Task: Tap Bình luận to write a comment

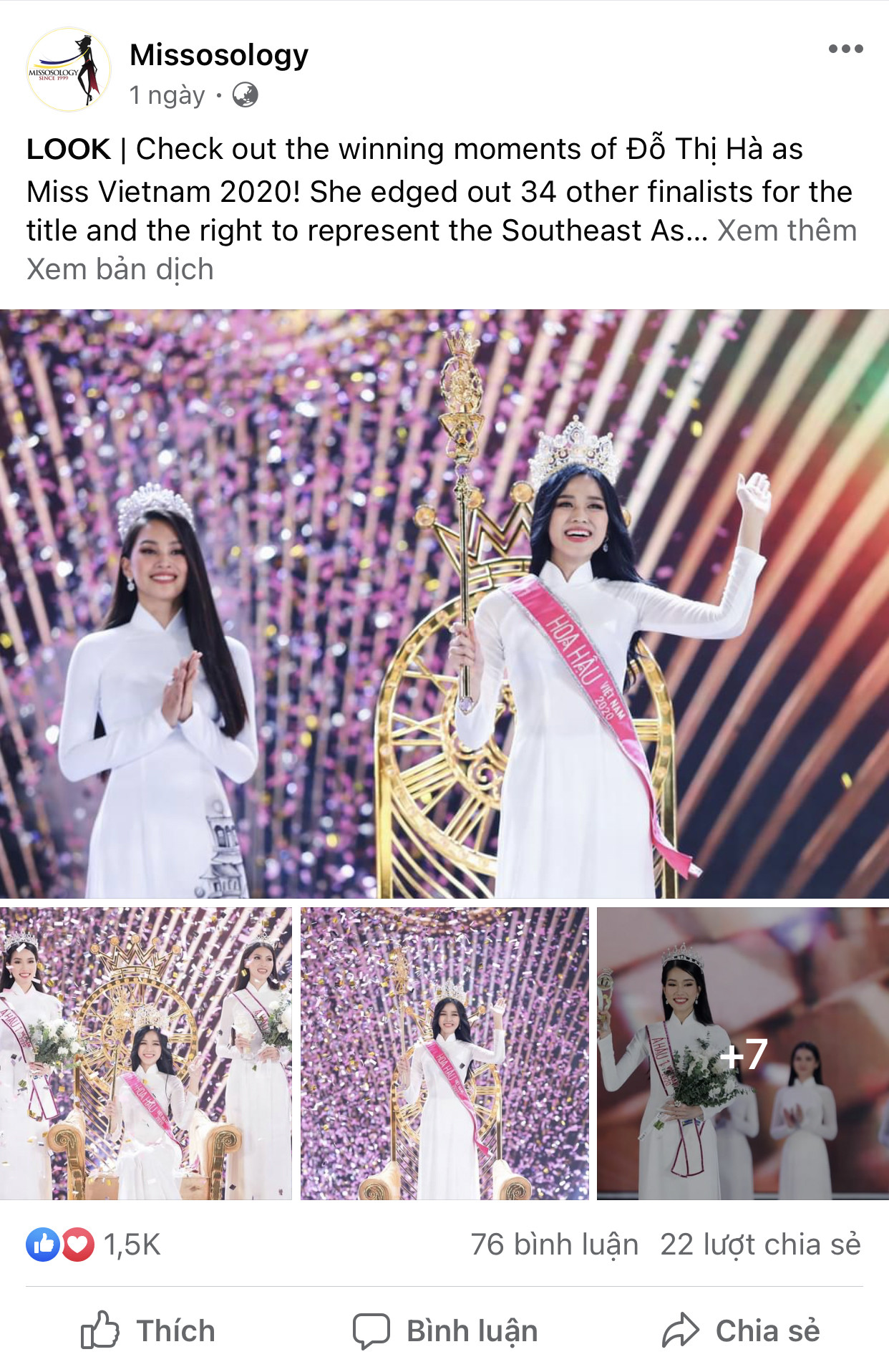Action: pyautogui.click(x=444, y=1330)
